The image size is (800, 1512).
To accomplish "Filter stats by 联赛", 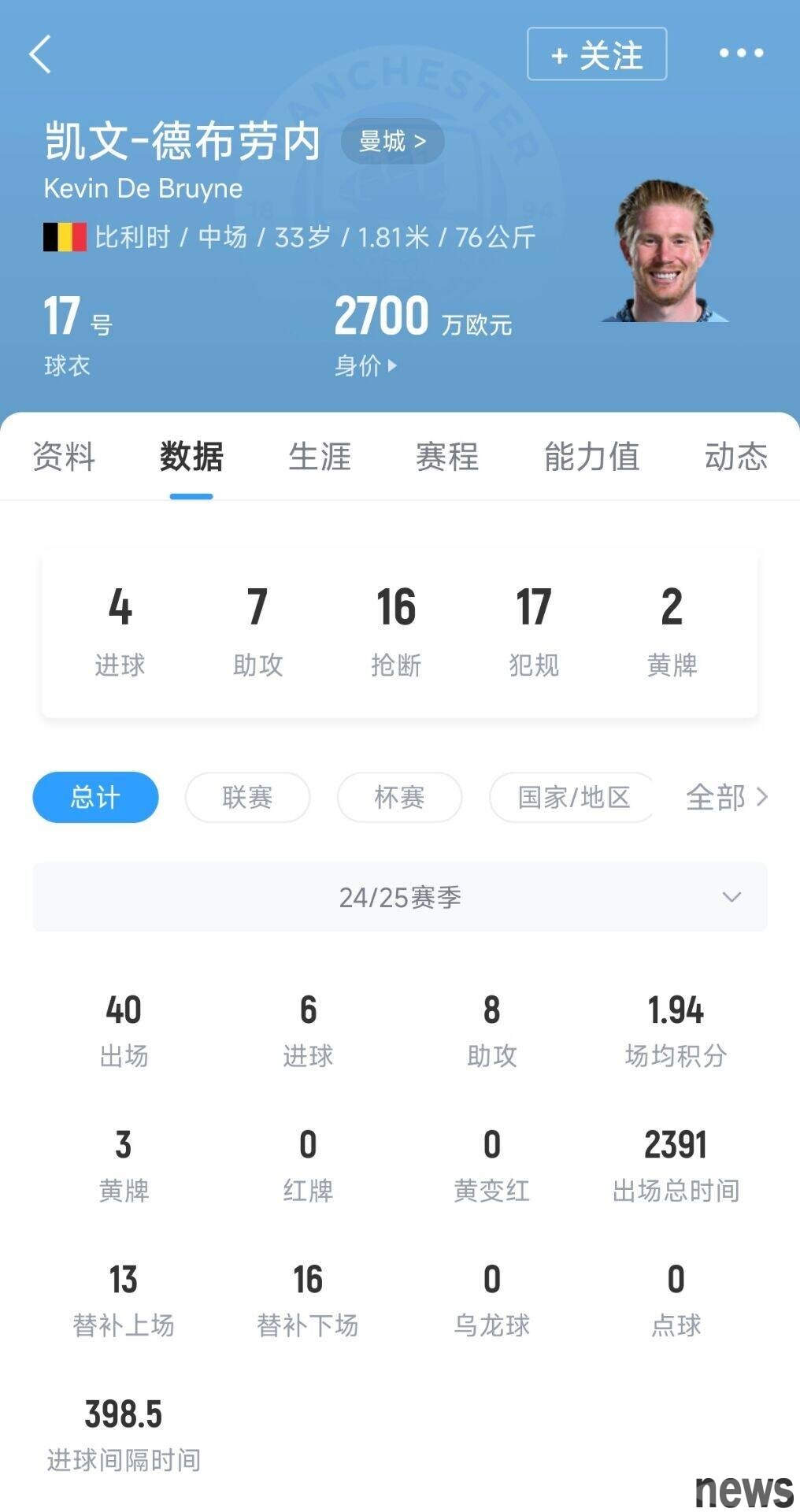I will 247,797.
